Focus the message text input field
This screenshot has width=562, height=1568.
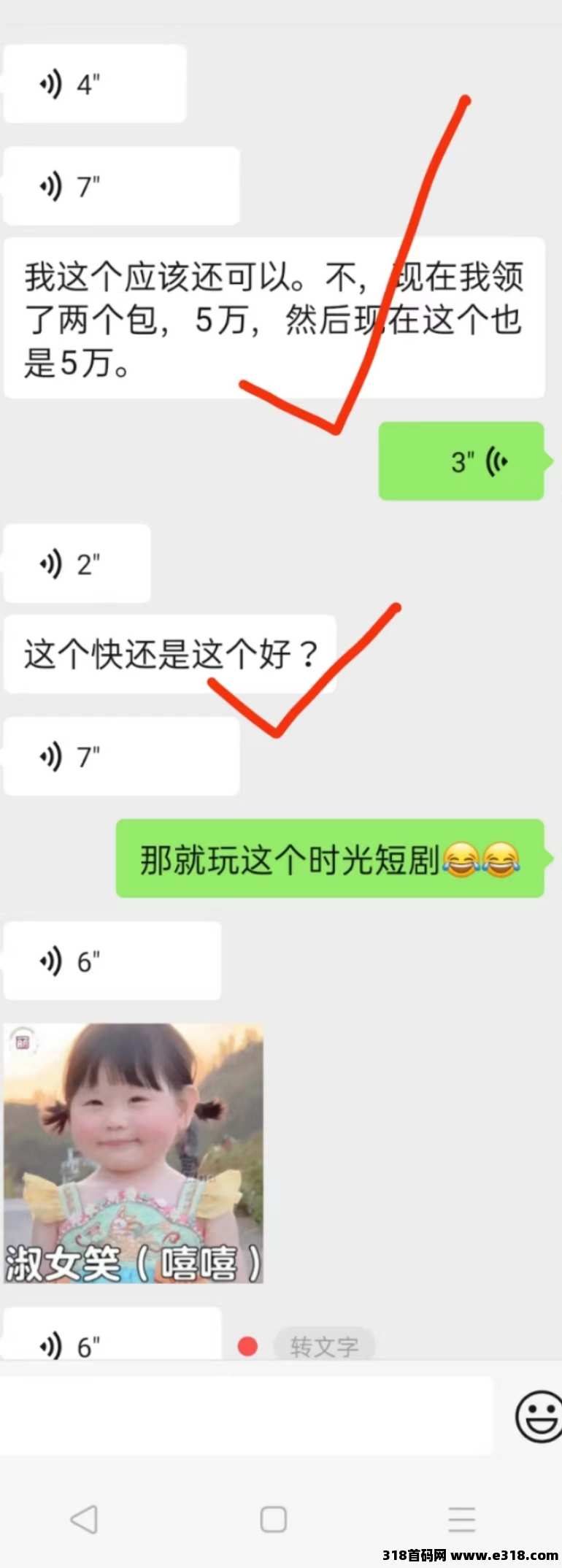247,1416
